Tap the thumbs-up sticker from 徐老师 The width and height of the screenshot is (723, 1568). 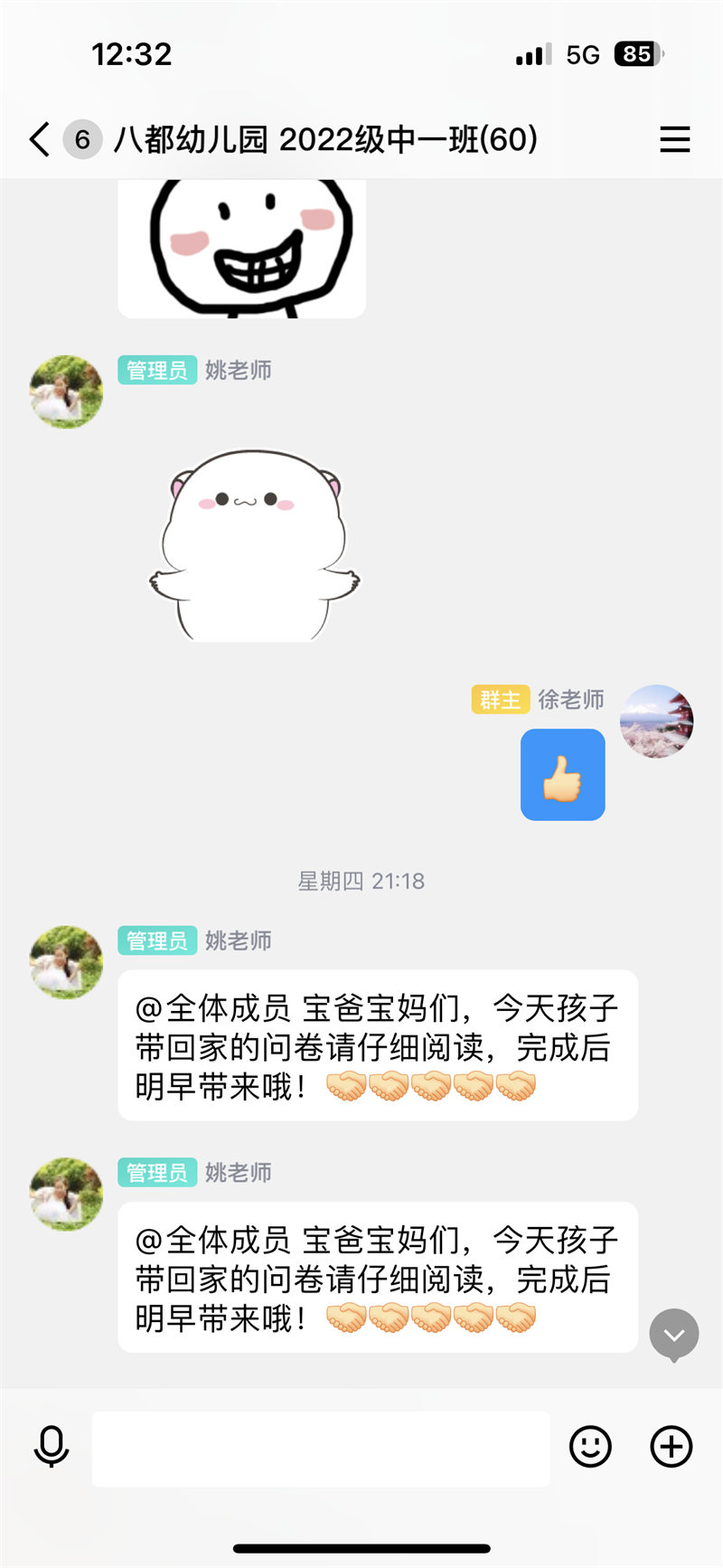[x=562, y=775]
